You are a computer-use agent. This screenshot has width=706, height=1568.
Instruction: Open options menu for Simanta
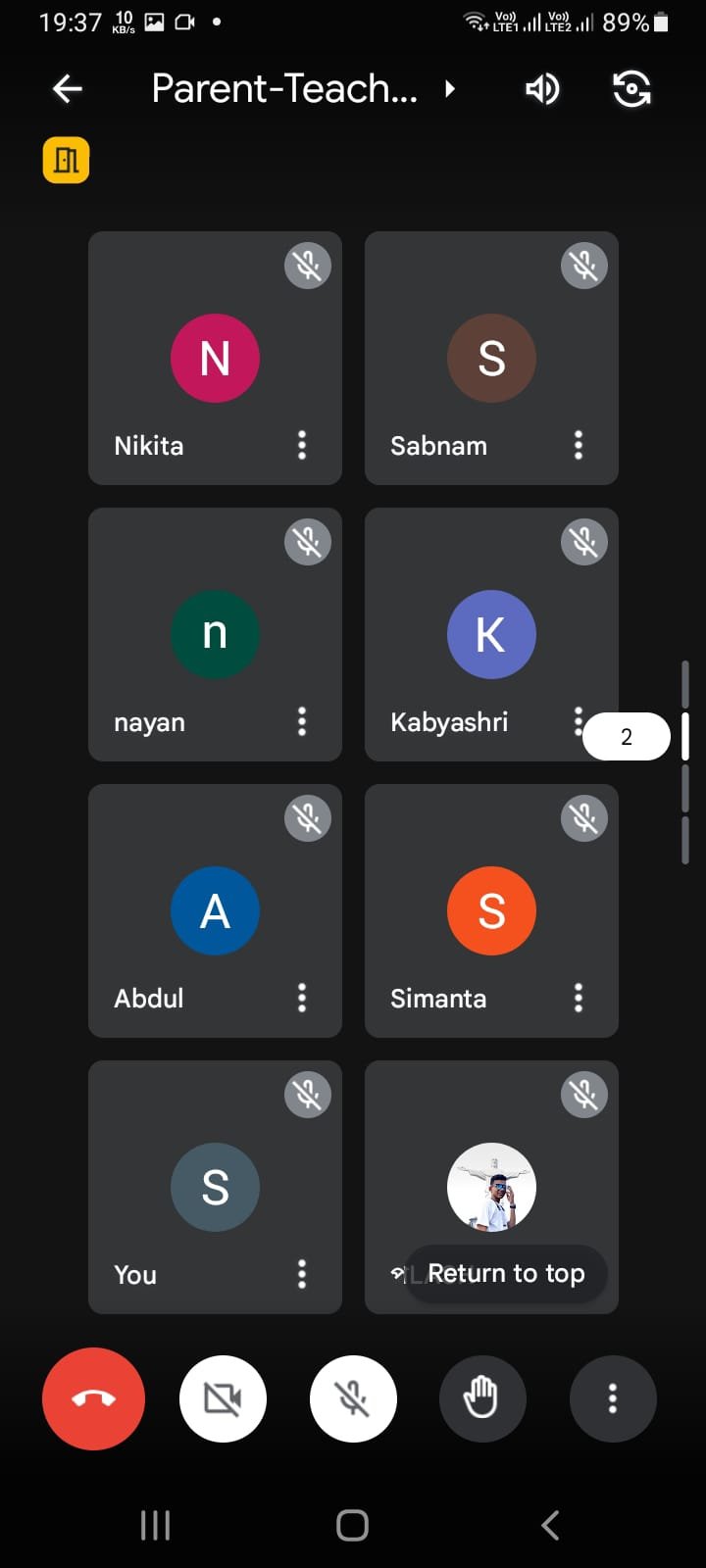579,998
